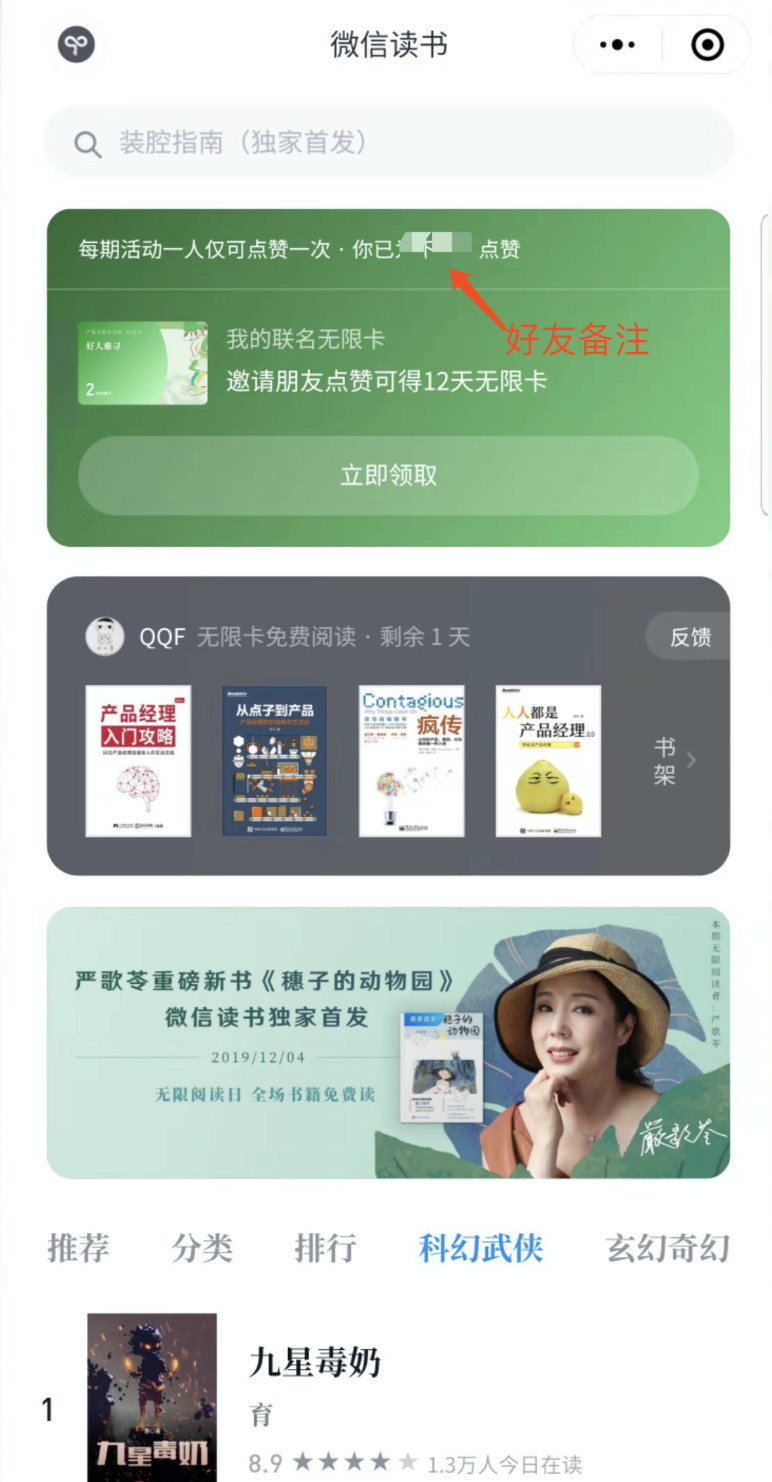Switch to the 分类 tab
The height and width of the screenshot is (1482, 772).
point(201,1248)
